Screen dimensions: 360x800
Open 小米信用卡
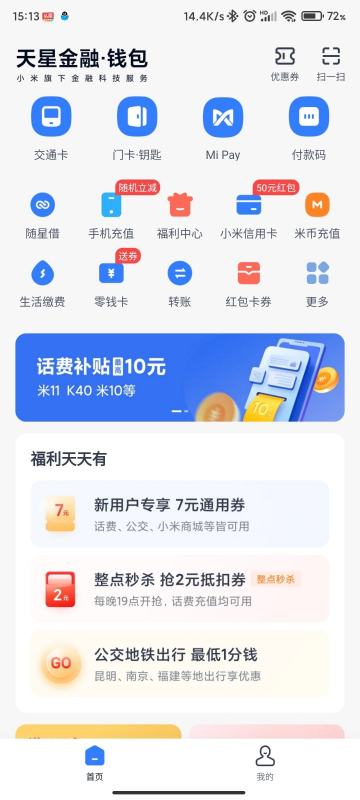tap(248, 216)
